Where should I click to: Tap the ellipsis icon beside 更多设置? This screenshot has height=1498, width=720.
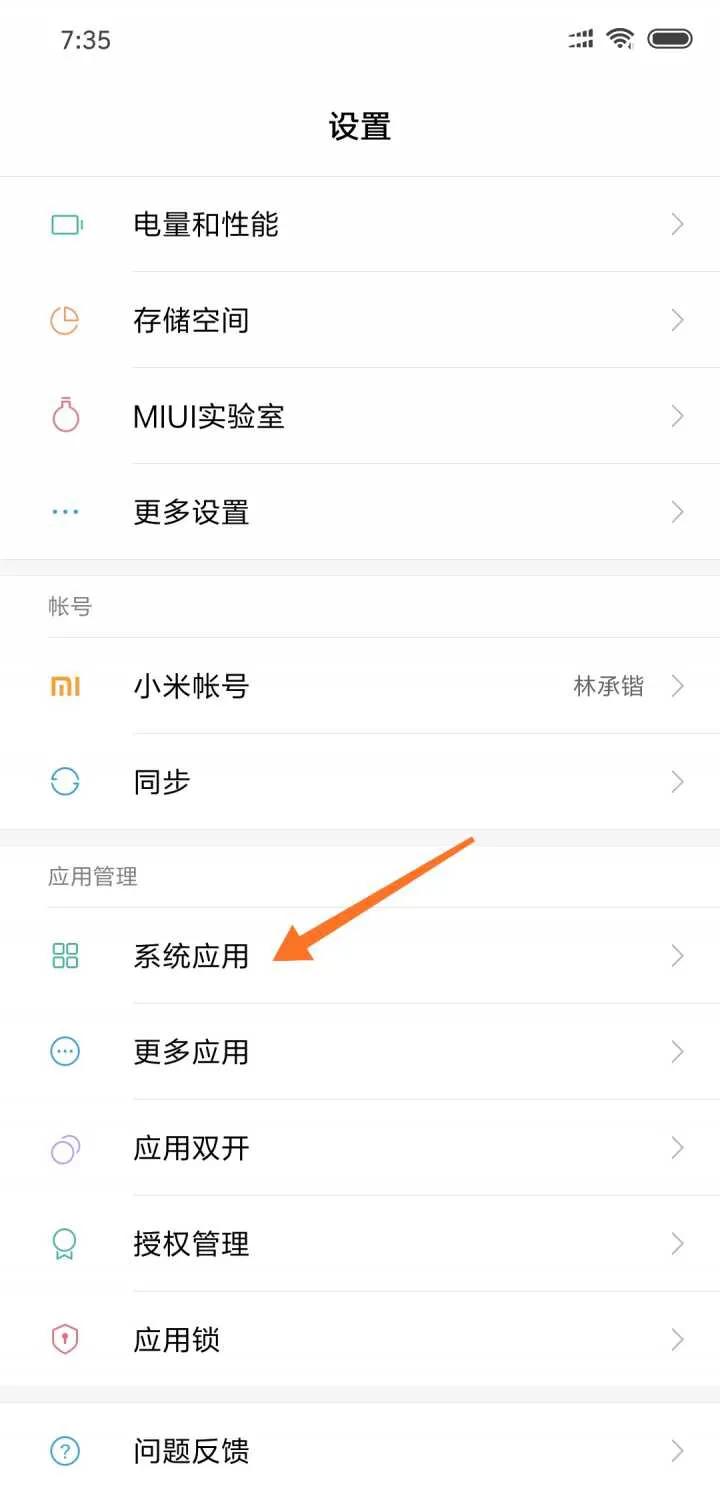point(64,511)
